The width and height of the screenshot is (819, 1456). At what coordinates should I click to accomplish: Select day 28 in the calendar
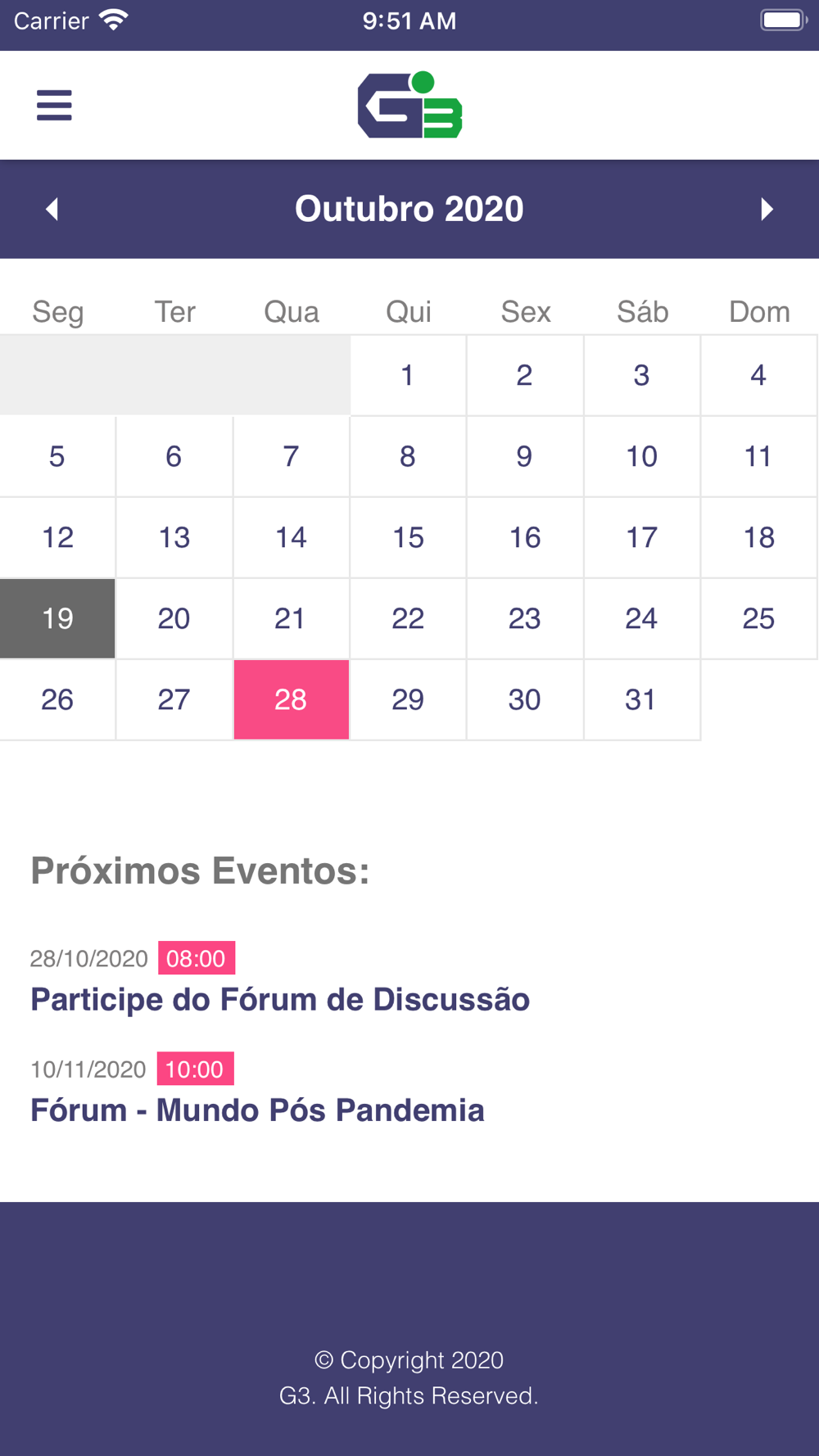[x=292, y=700]
